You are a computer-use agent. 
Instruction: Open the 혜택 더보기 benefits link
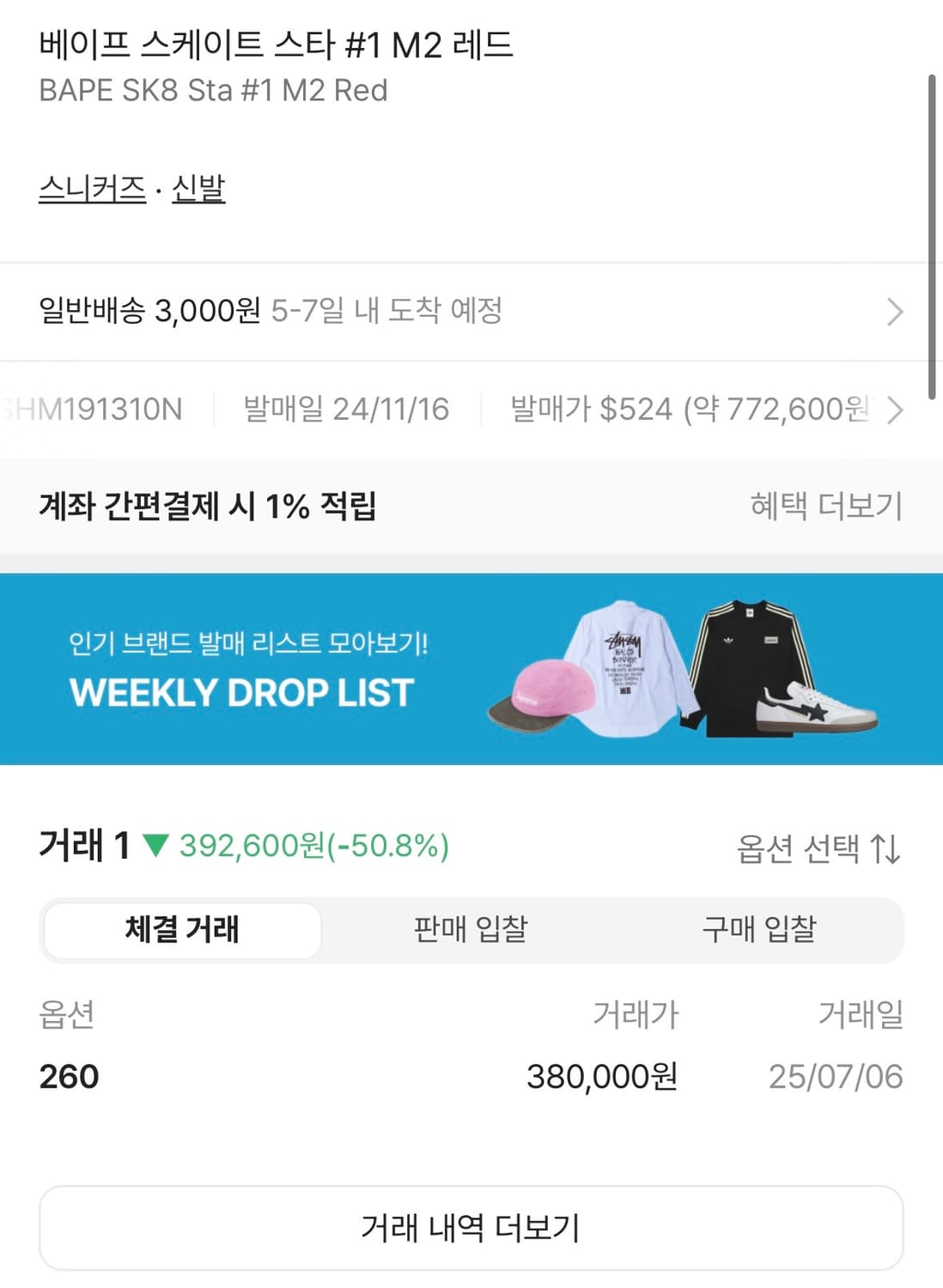[824, 507]
